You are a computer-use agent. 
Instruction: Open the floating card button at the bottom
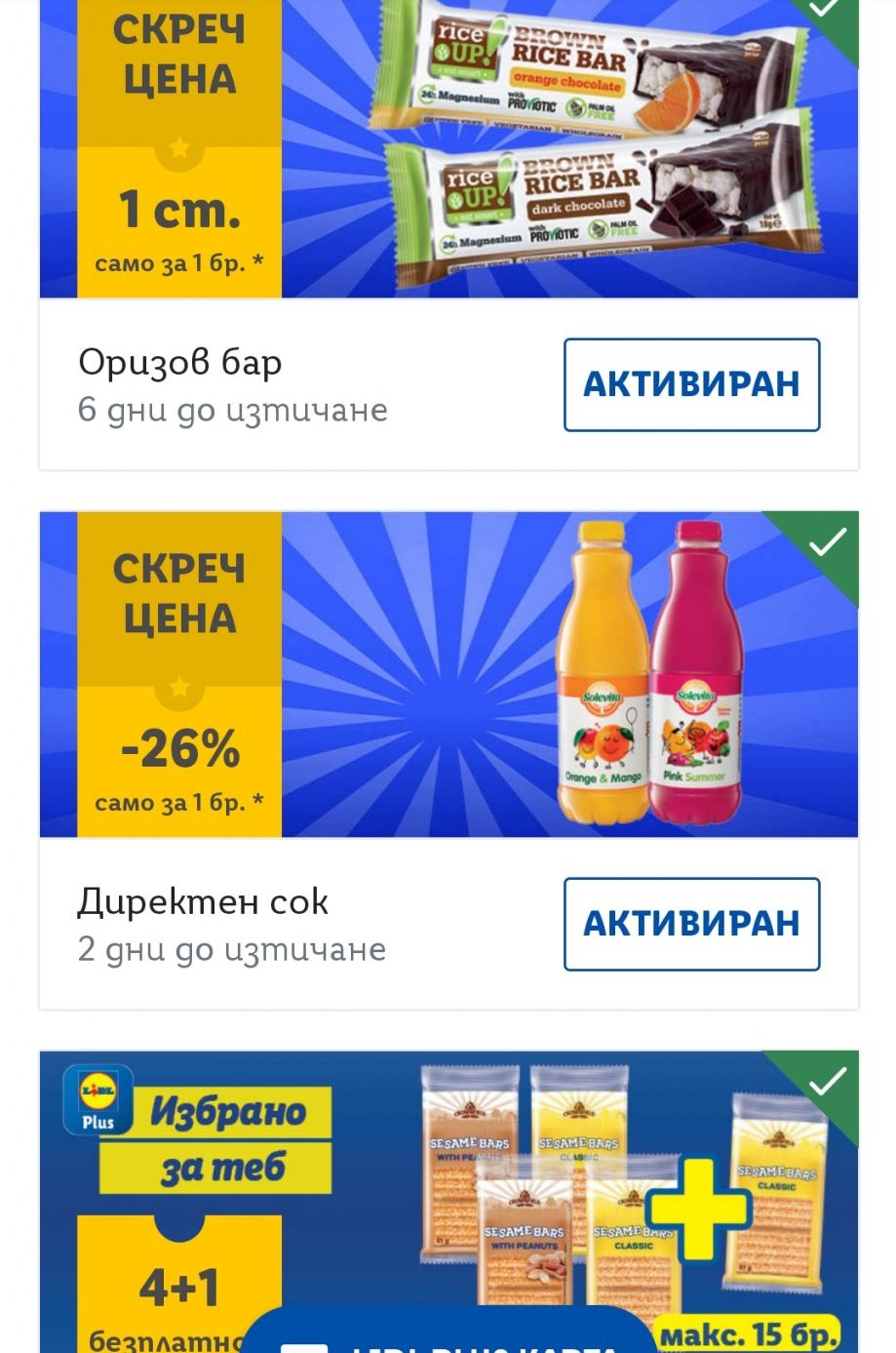click(448, 1334)
